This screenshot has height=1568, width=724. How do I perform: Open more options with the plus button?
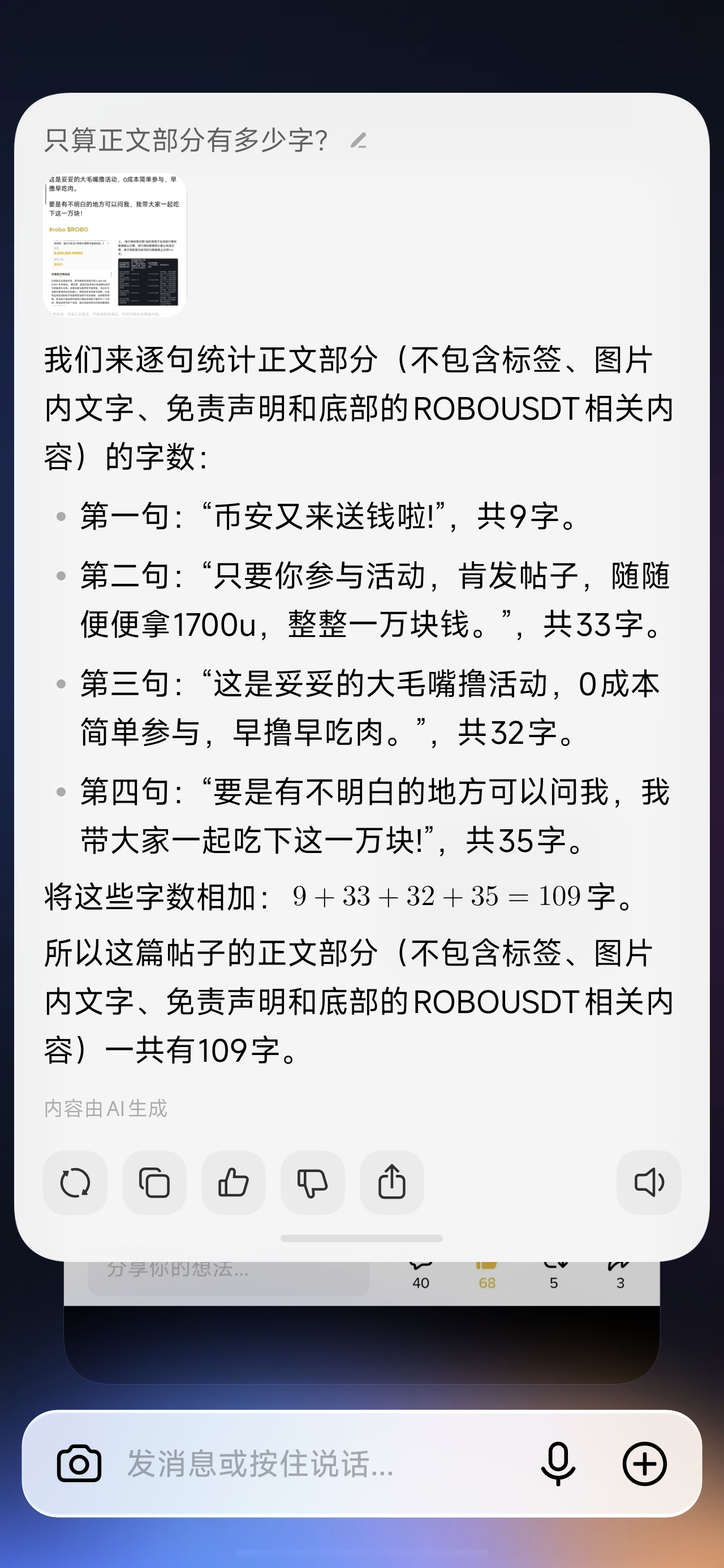(644, 1463)
